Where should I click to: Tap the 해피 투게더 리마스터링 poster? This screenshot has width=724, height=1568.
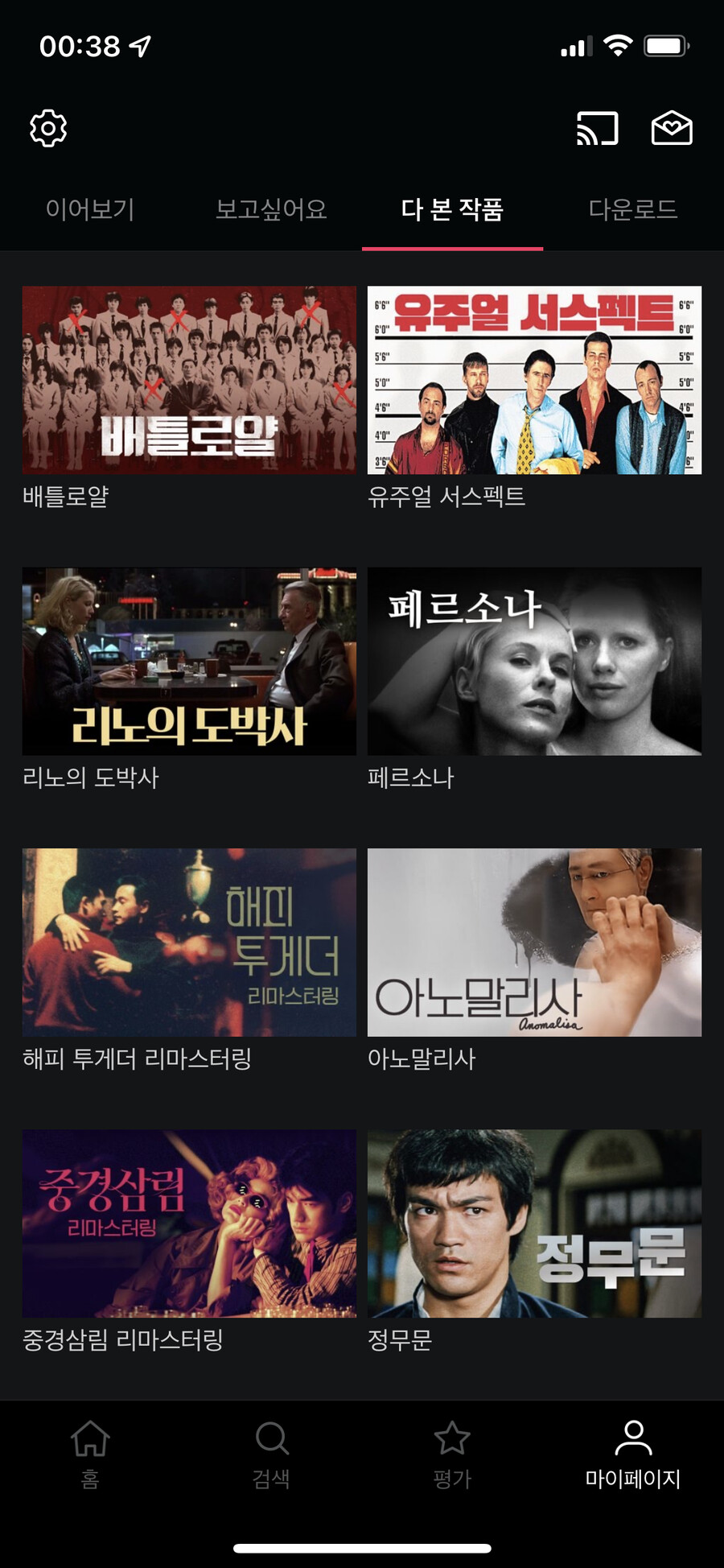click(188, 942)
